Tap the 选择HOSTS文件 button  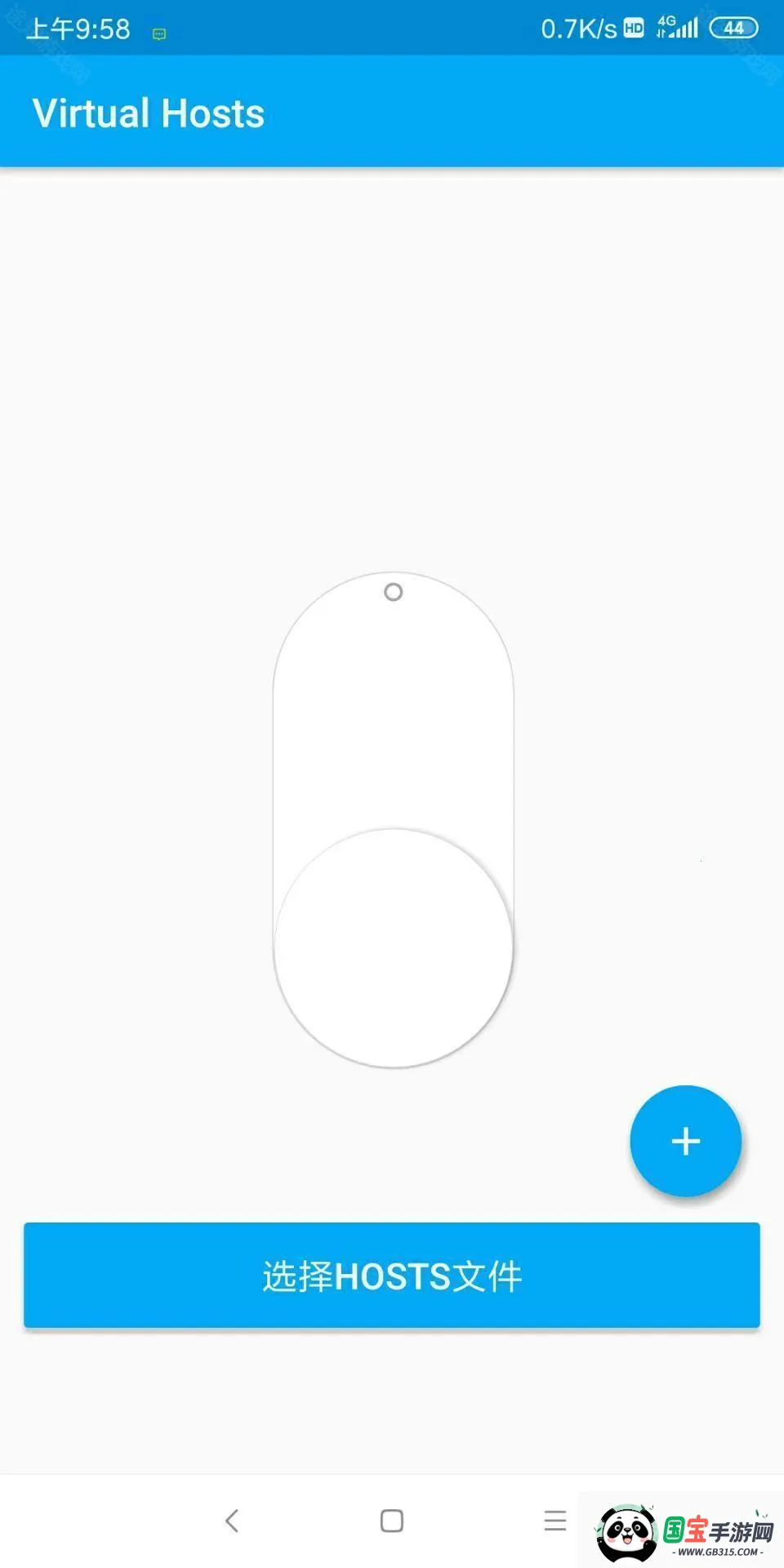pos(392,1276)
